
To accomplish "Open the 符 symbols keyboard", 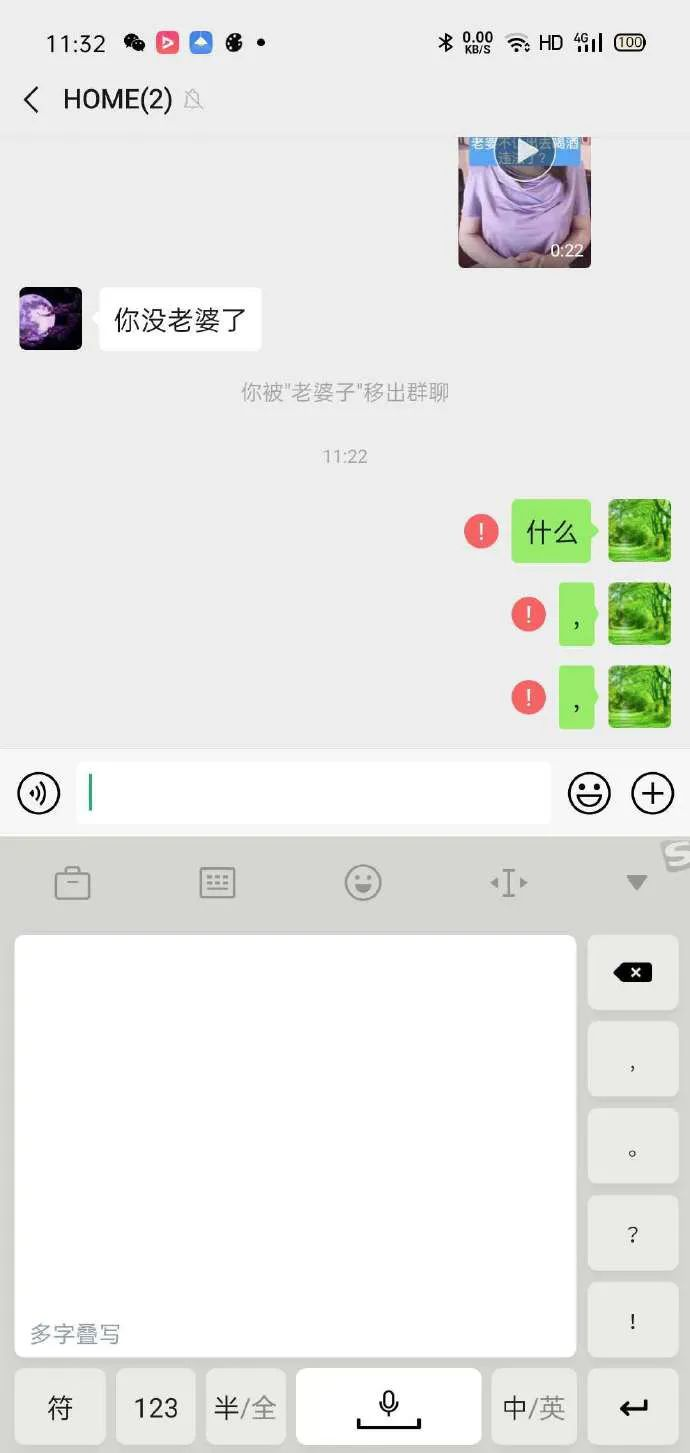I will coord(60,1408).
